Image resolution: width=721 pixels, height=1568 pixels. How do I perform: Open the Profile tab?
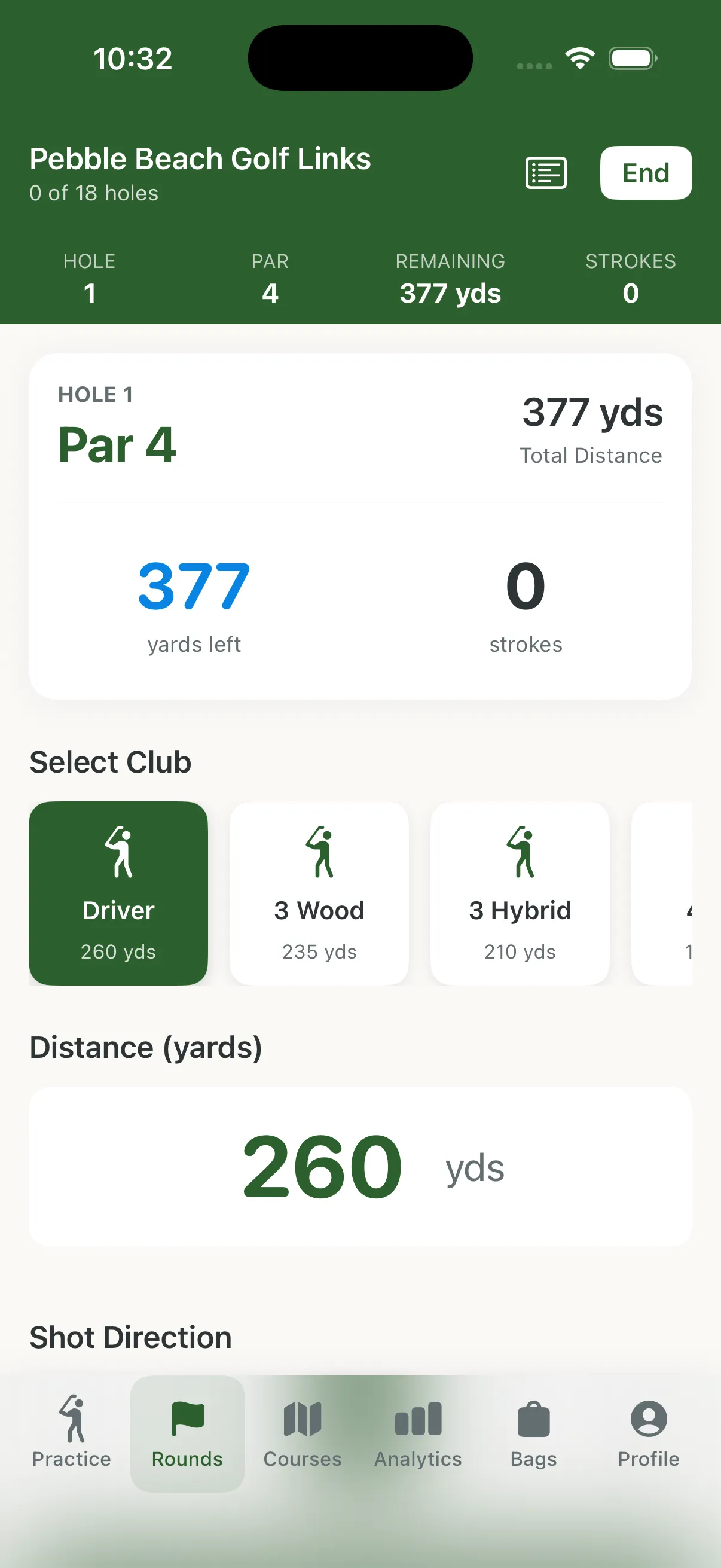(649, 1432)
